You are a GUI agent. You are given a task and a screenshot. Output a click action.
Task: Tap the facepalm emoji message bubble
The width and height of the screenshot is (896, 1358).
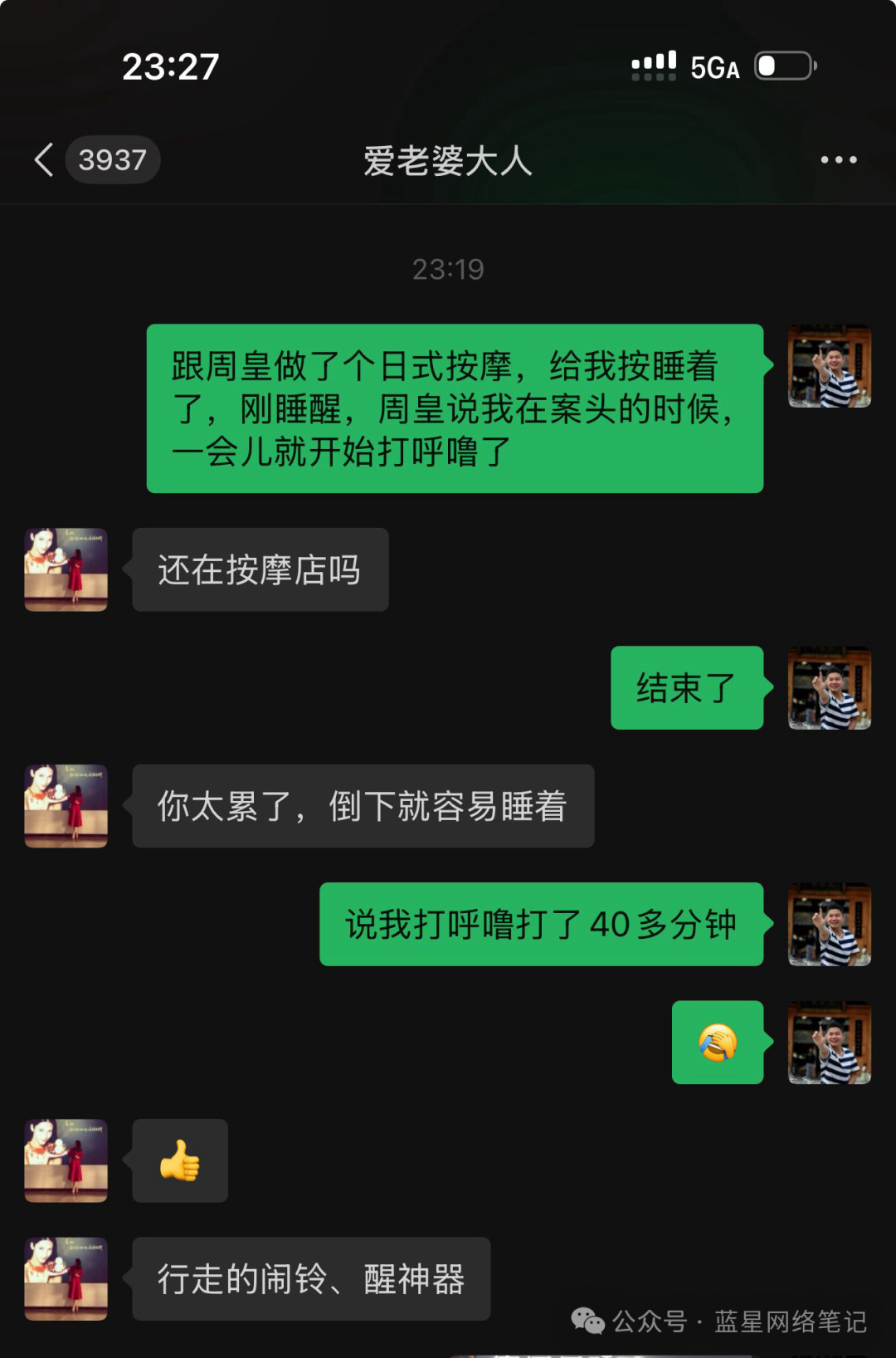pos(718,1043)
